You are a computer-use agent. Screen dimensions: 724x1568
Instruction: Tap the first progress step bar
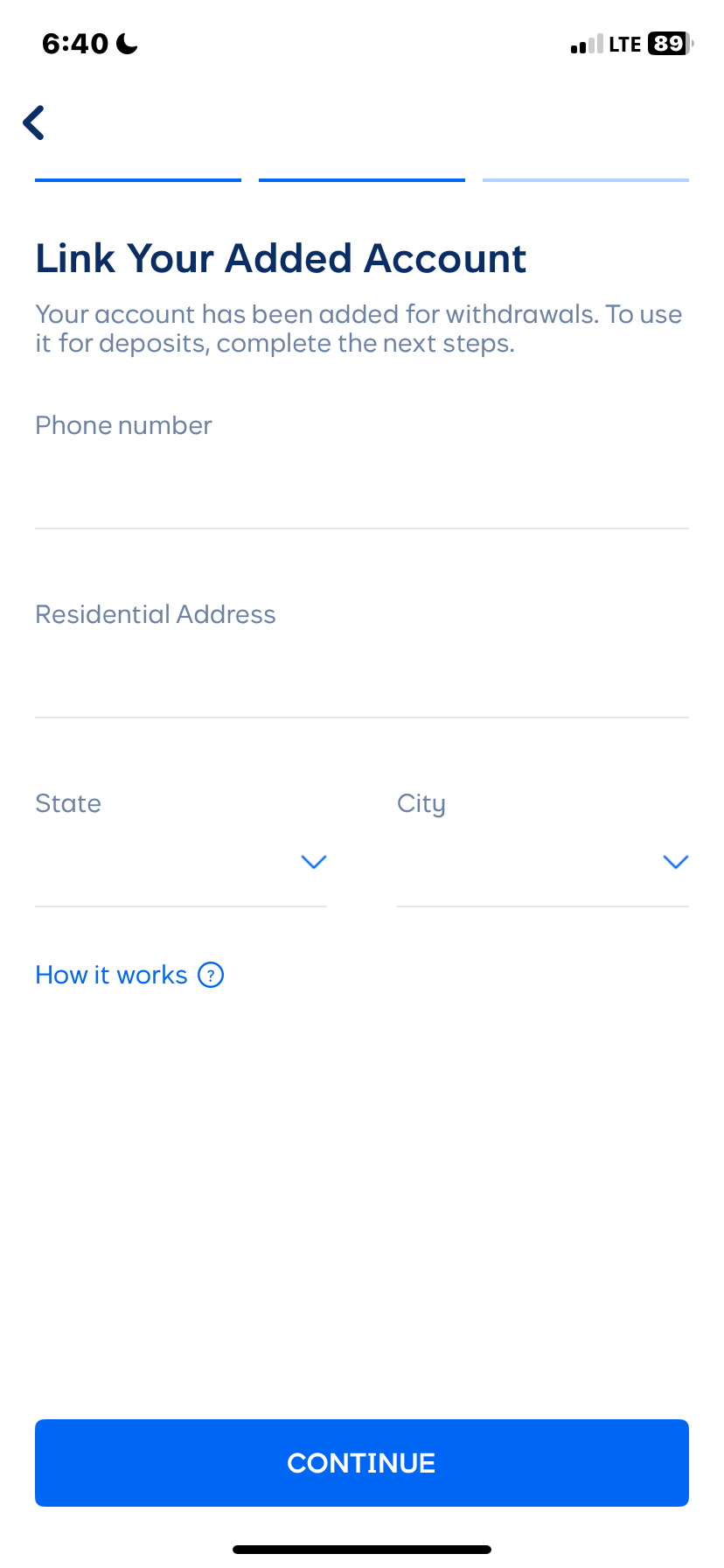point(137,180)
